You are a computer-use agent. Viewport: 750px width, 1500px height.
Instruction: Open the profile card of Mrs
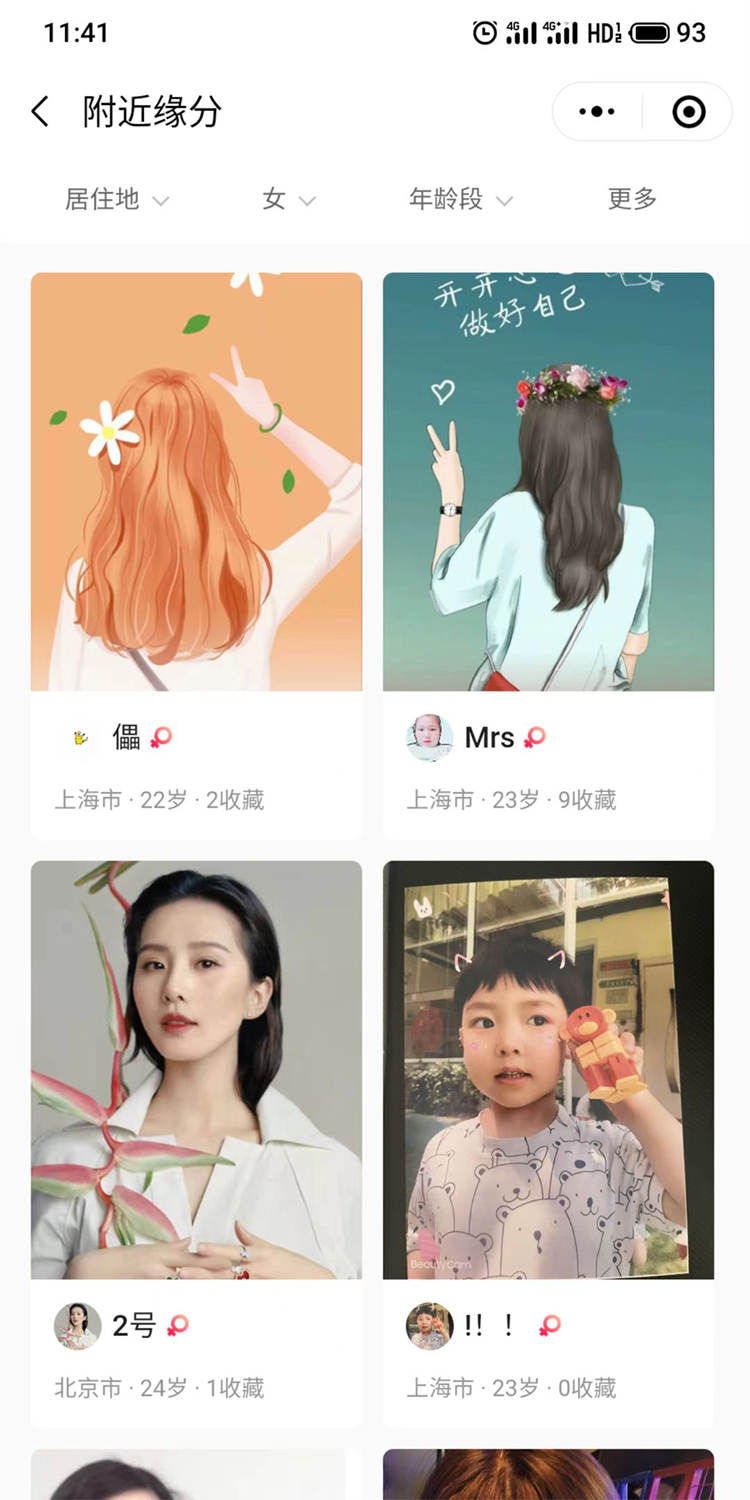(548, 556)
